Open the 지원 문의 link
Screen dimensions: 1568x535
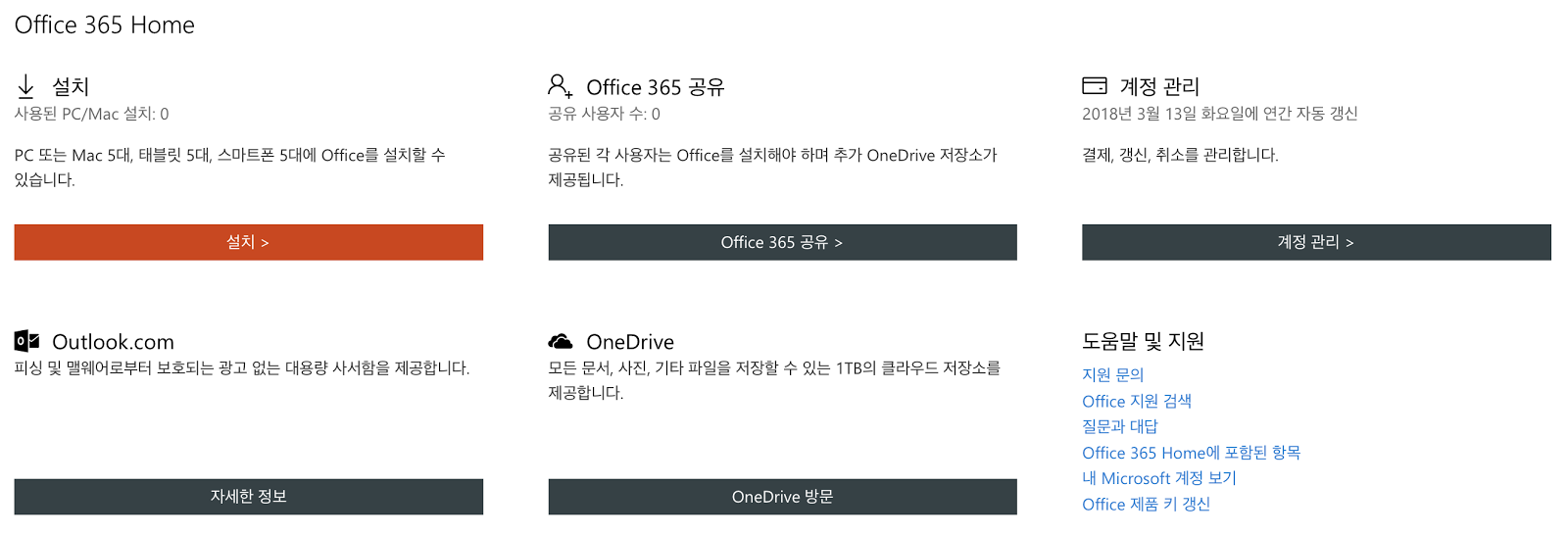coord(1112,374)
